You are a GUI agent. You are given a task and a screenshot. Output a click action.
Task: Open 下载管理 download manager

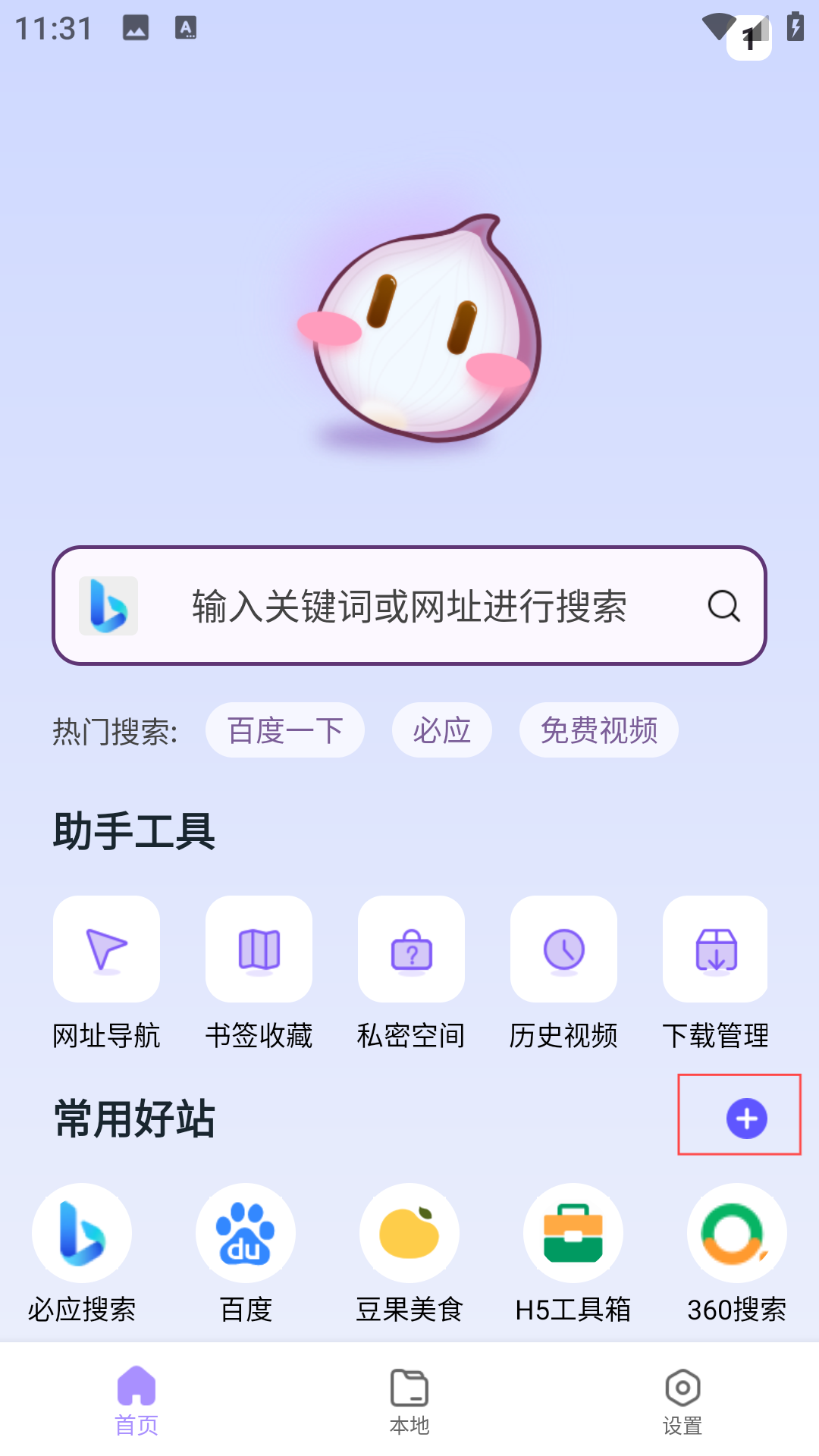(x=716, y=949)
